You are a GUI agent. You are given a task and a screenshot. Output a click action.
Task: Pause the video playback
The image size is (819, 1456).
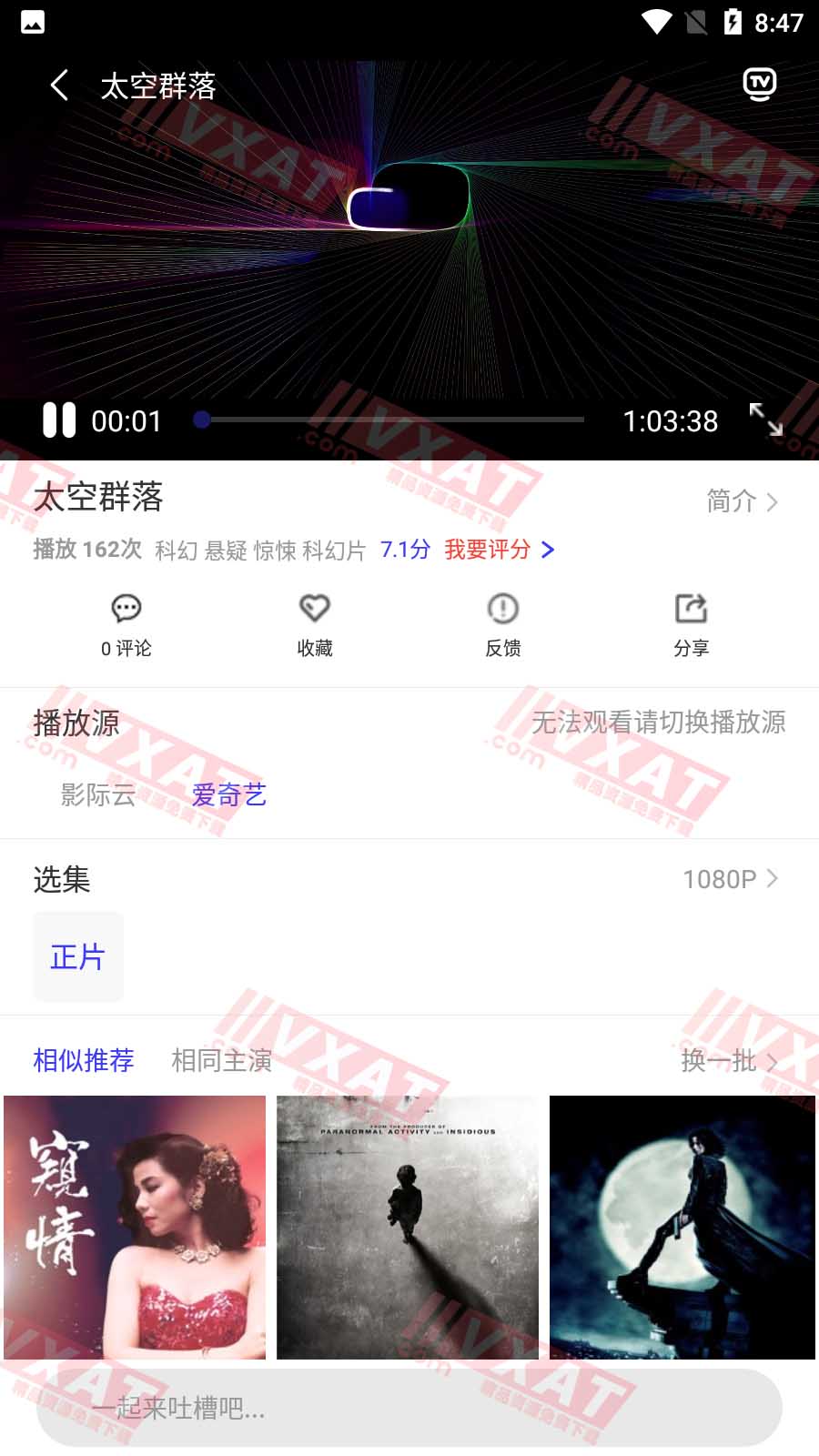coord(59,420)
